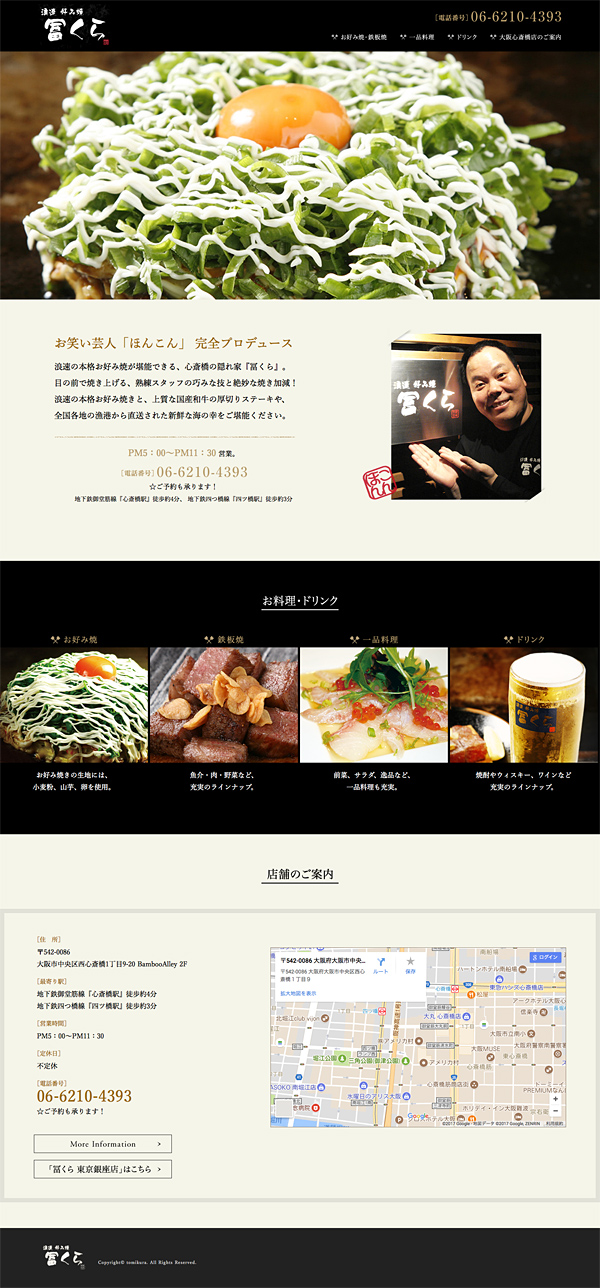Zoom in on the map with plus
Image resolution: width=600 pixels, height=1288 pixels.
tap(556, 1099)
